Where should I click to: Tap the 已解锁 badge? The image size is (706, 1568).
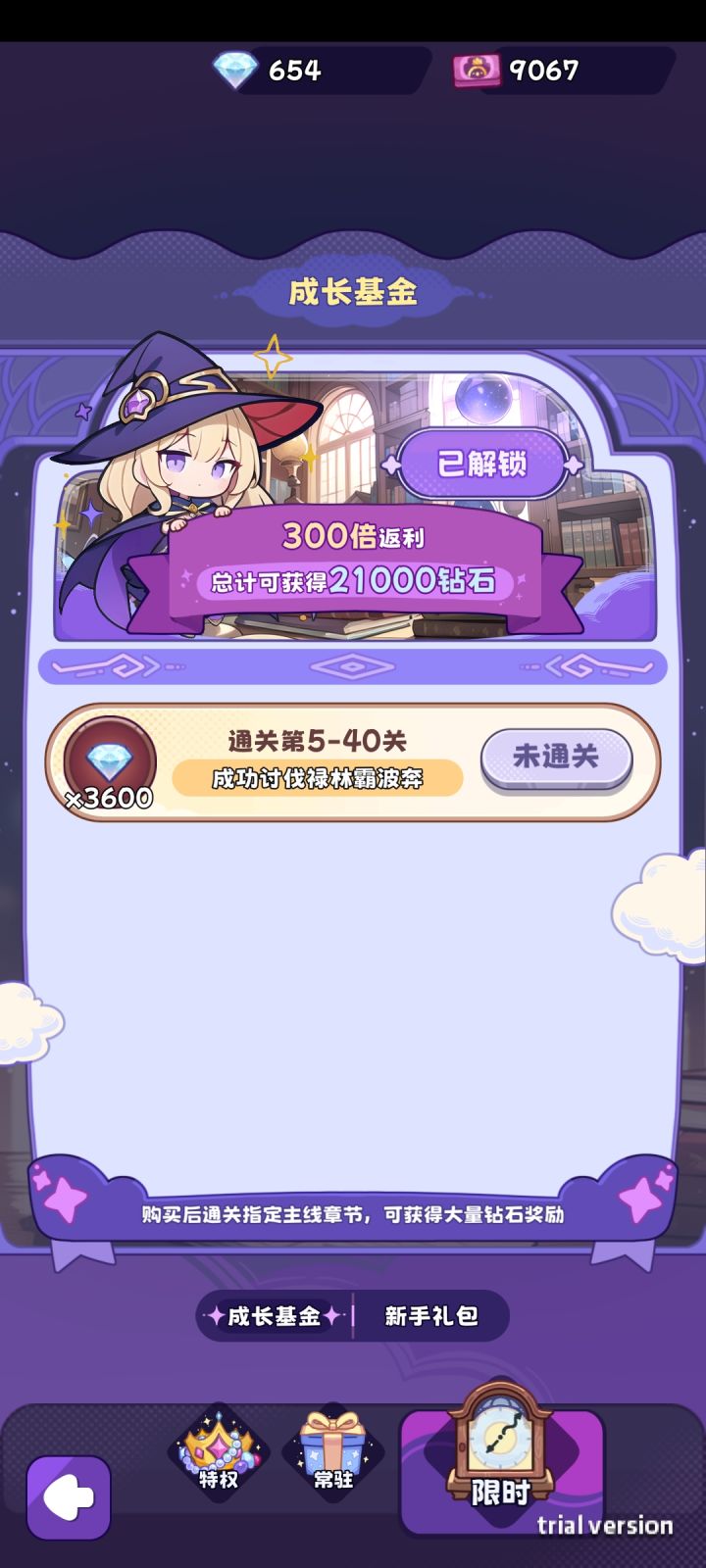482,463
